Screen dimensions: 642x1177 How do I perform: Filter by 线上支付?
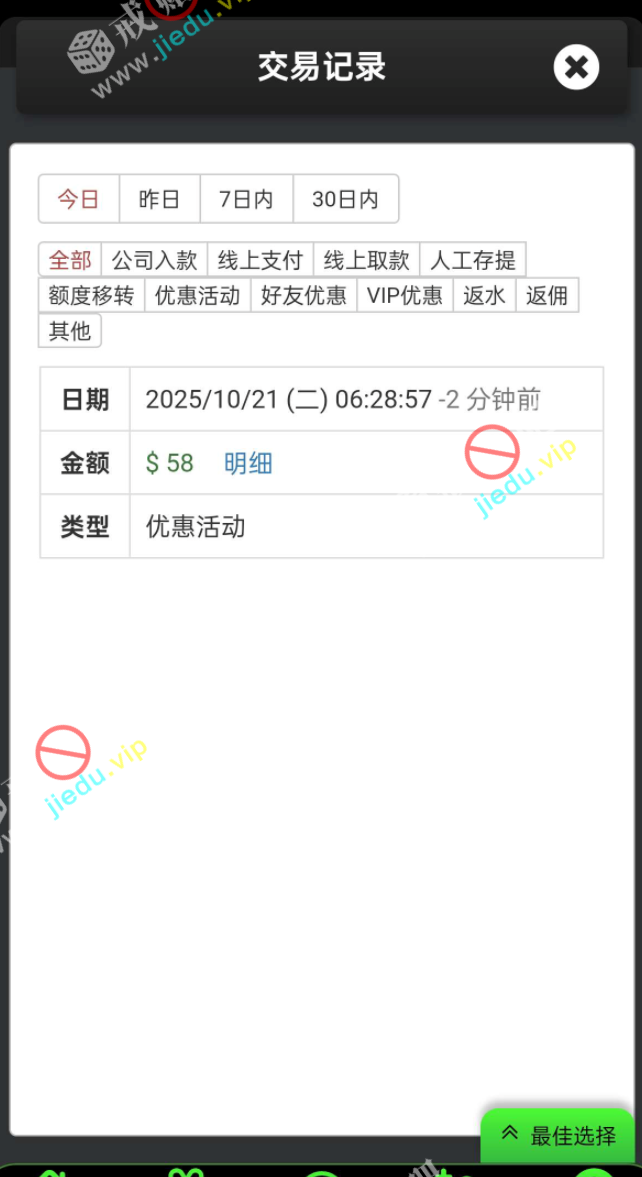click(x=260, y=260)
